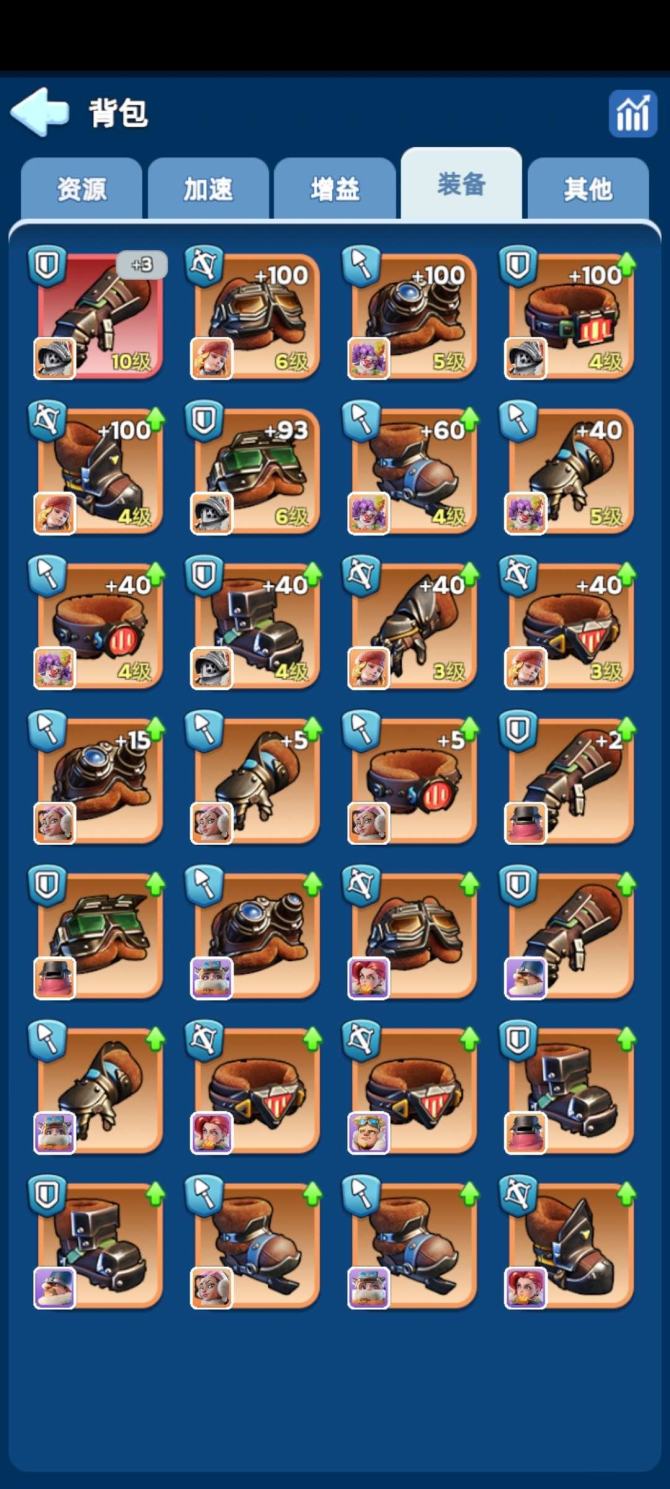670x1489 pixels.
Task: Select the 装备 tab
Action: (461, 184)
